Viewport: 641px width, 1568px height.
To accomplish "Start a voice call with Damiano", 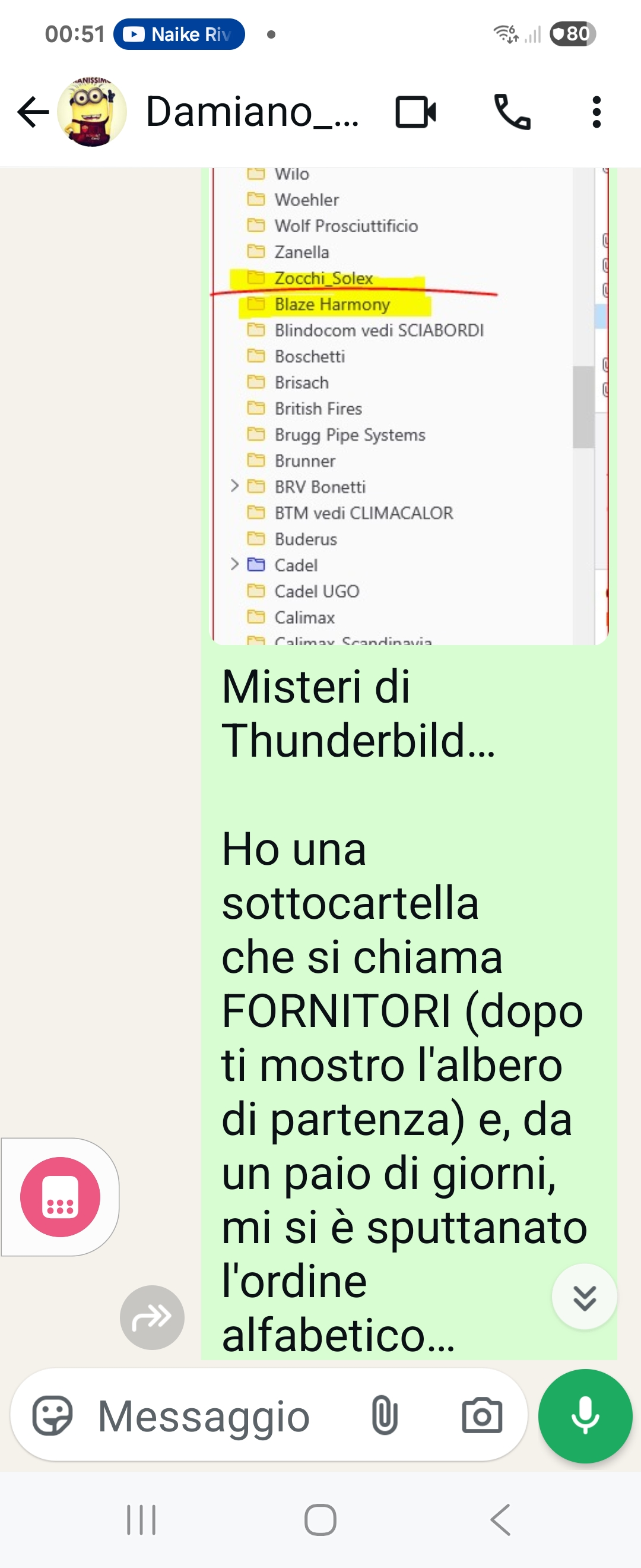I will [x=512, y=112].
